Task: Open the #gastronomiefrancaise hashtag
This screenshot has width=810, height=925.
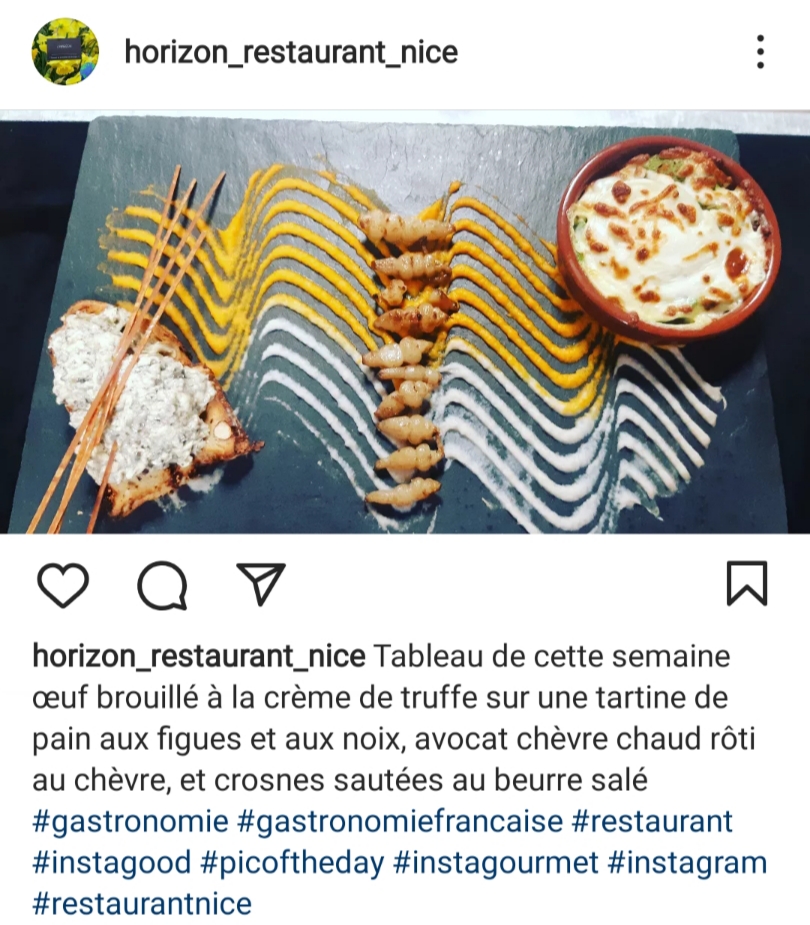Action: (400, 821)
